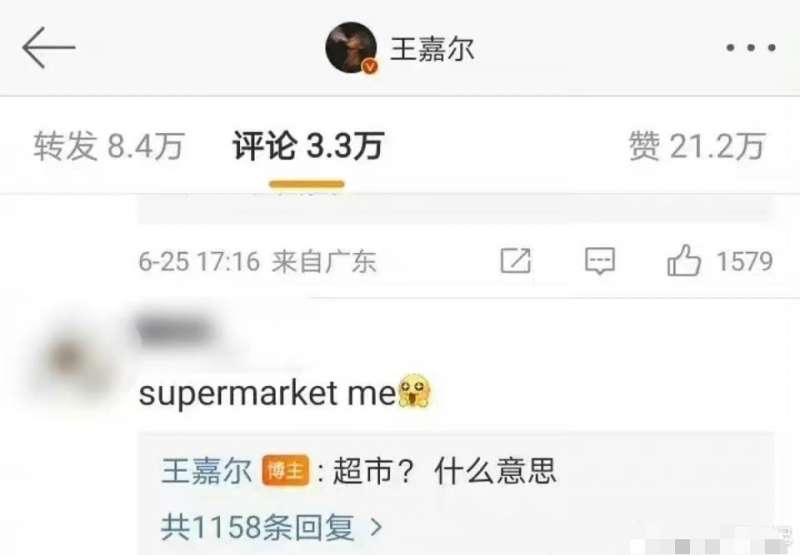Image resolution: width=800 pixels, height=555 pixels.
Task: Switch to the 转发 8.4万 tab
Action: [109, 147]
